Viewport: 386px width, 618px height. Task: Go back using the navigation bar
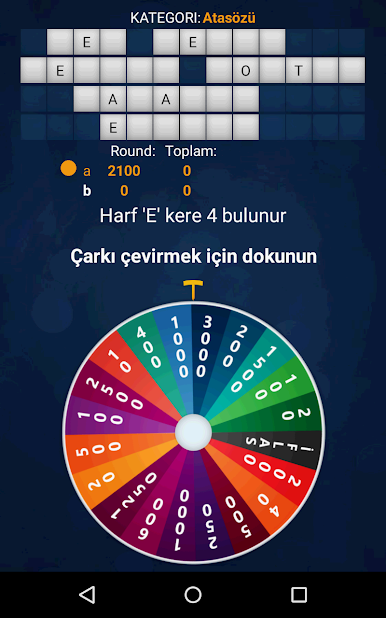coord(87,595)
